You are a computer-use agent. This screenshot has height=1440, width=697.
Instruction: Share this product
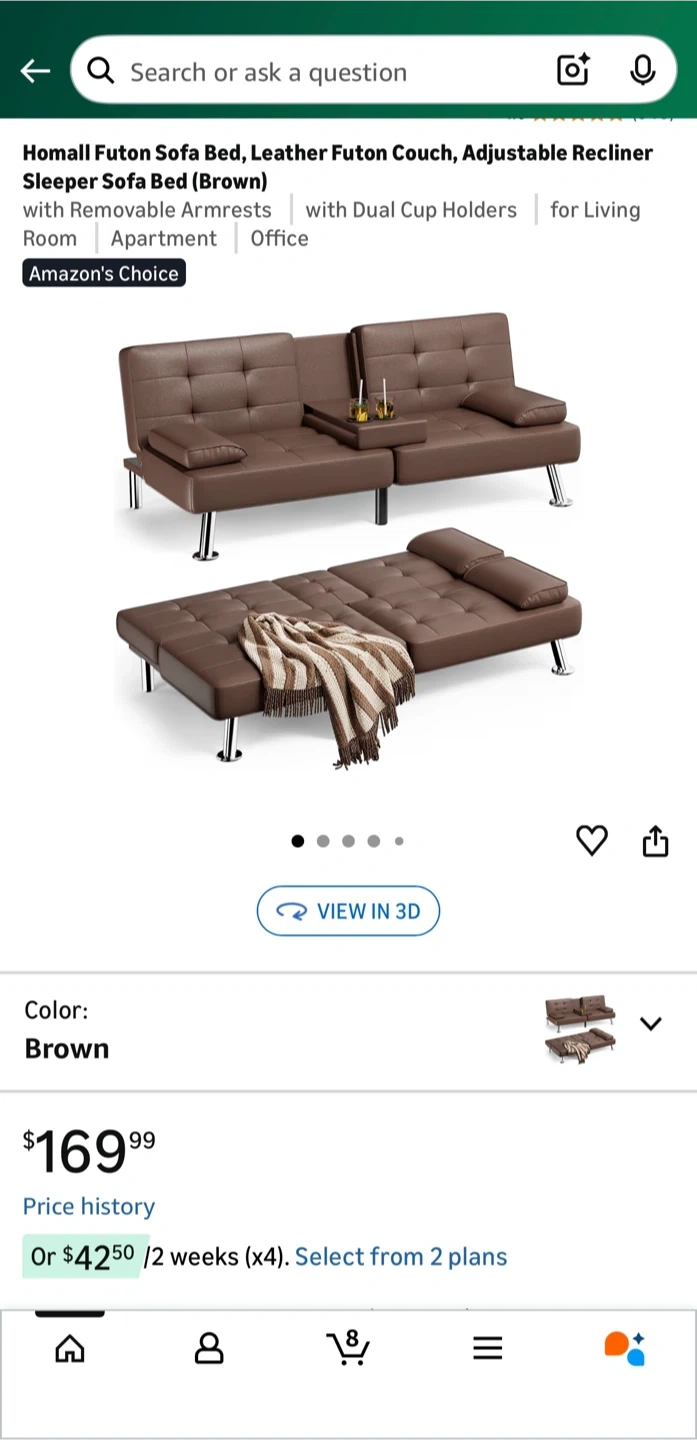point(655,841)
